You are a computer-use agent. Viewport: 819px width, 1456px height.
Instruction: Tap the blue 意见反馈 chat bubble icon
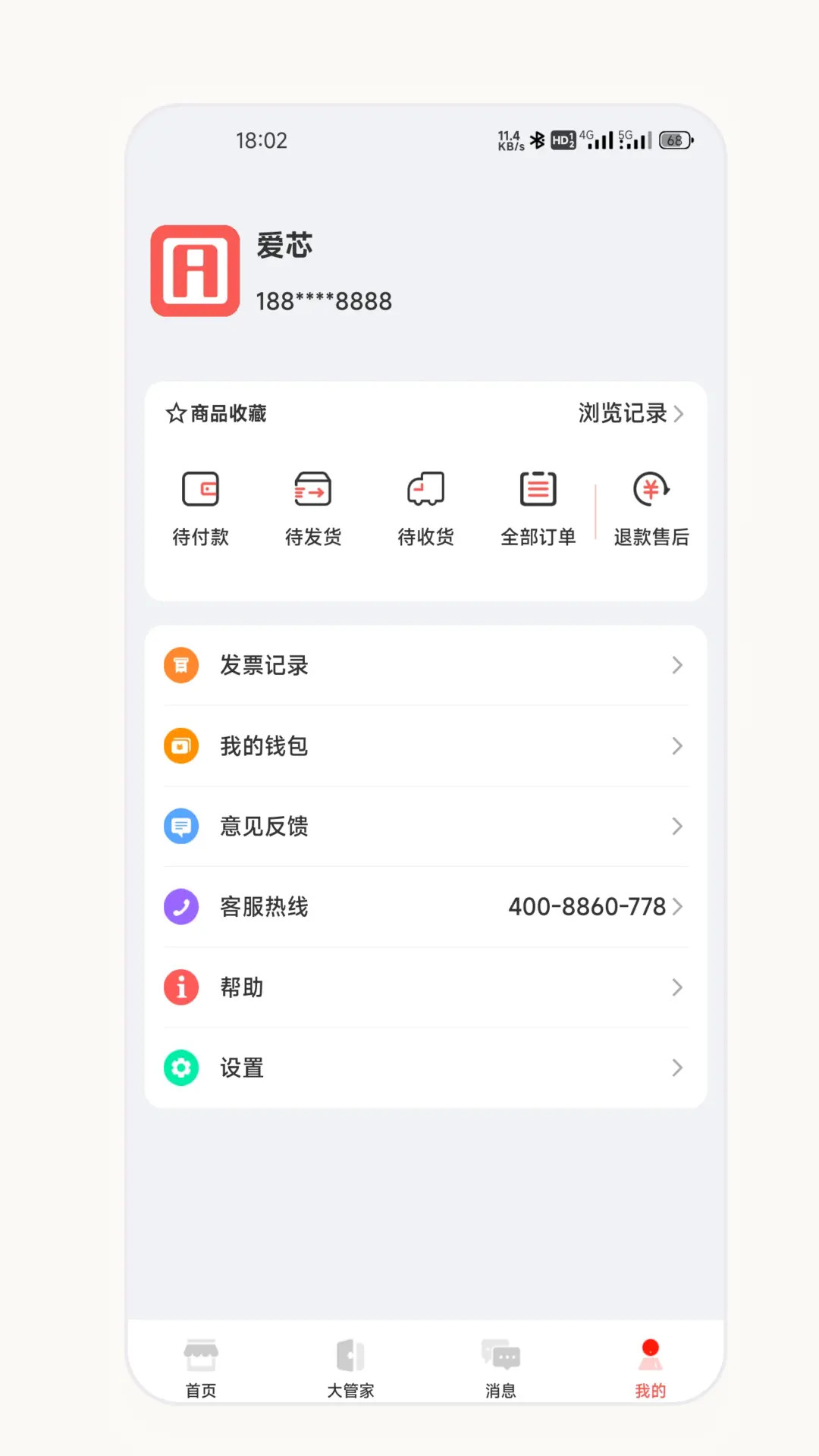(180, 826)
